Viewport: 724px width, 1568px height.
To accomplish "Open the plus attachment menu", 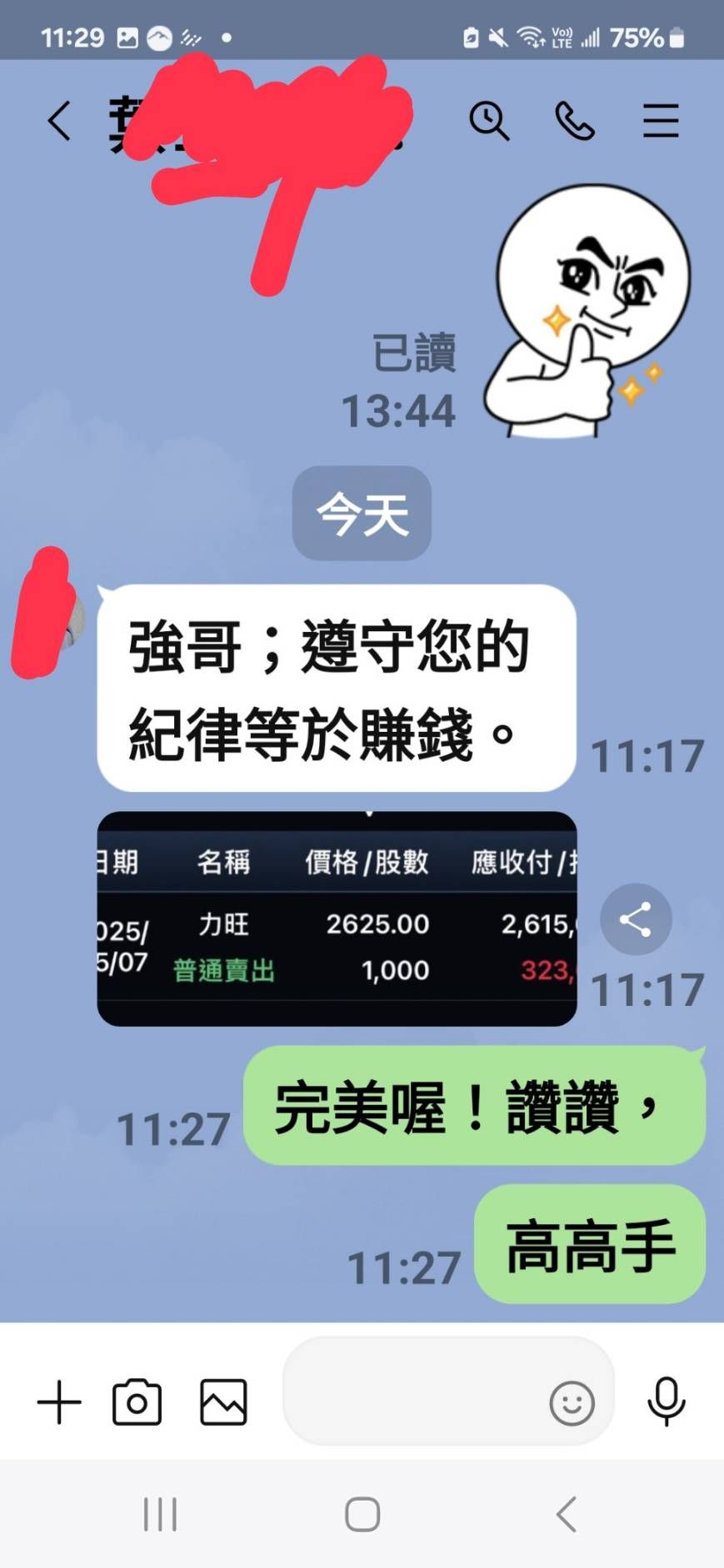I will pyautogui.click(x=59, y=1402).
